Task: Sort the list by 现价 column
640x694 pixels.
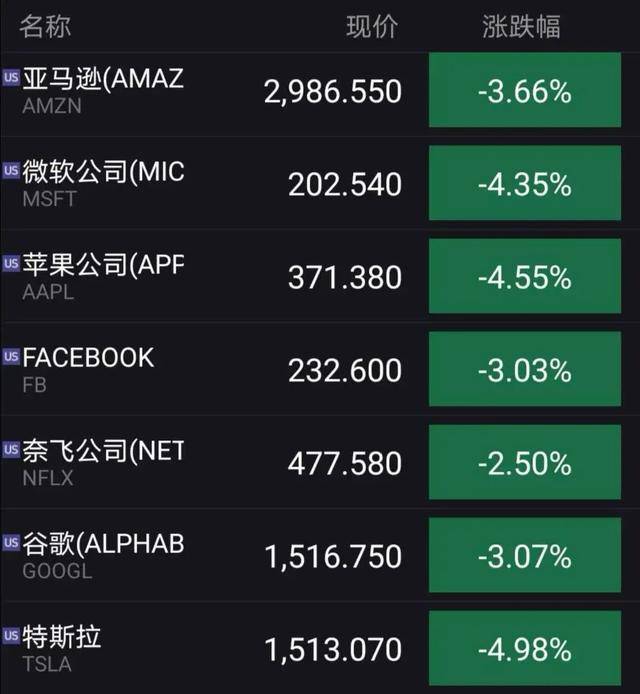Action: (x=372, y=26)
